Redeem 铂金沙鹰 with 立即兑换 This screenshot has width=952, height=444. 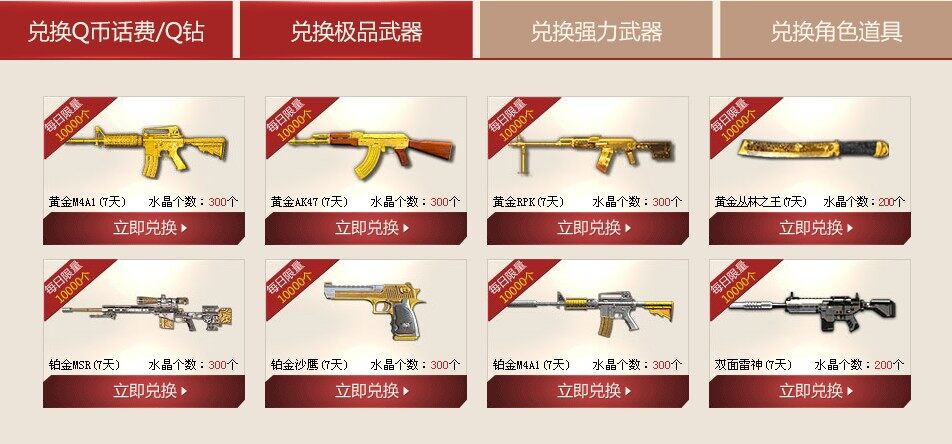click(366, 391)
